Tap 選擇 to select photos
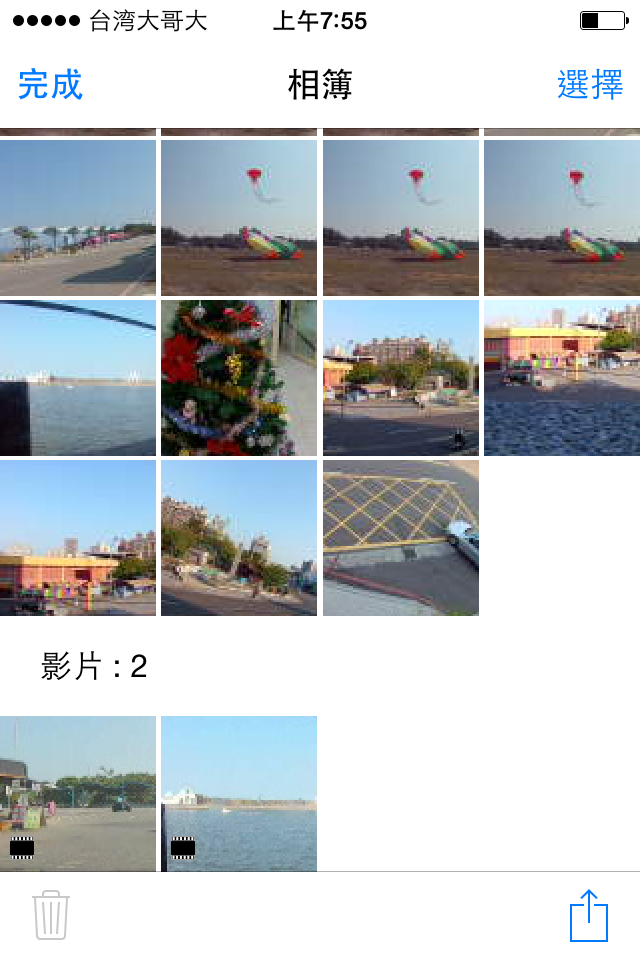Screen dimensions: 640x960 tap(590, 84)
